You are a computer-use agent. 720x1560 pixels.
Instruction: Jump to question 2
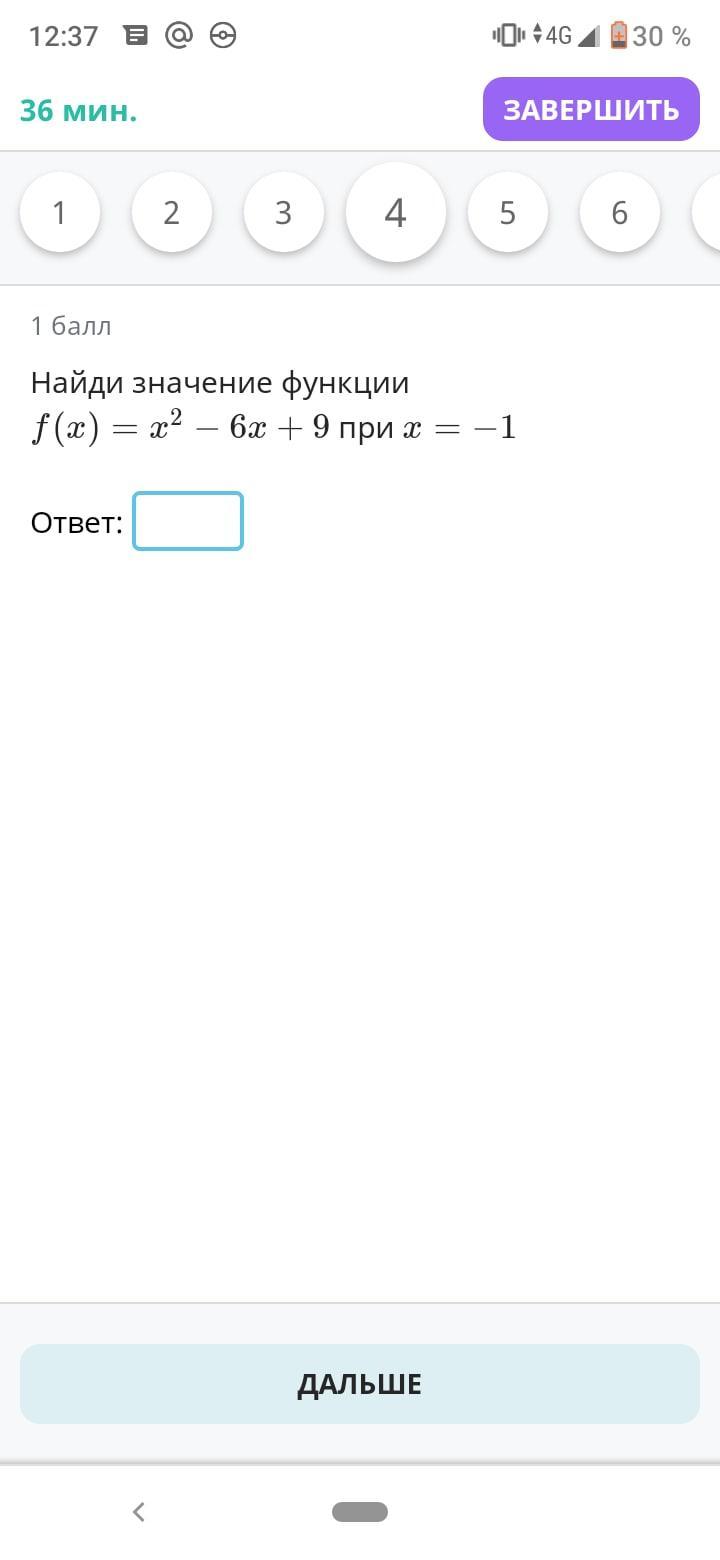click(172, 212)
